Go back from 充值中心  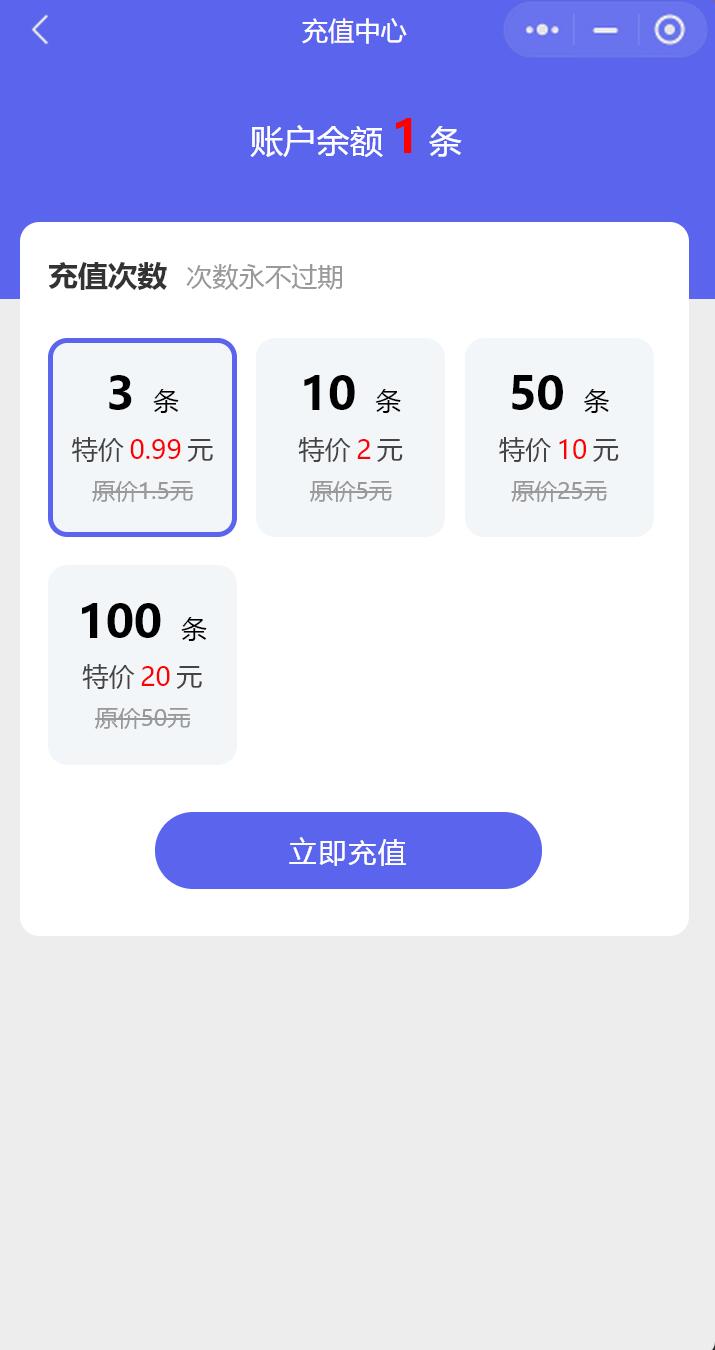[40, 31]
